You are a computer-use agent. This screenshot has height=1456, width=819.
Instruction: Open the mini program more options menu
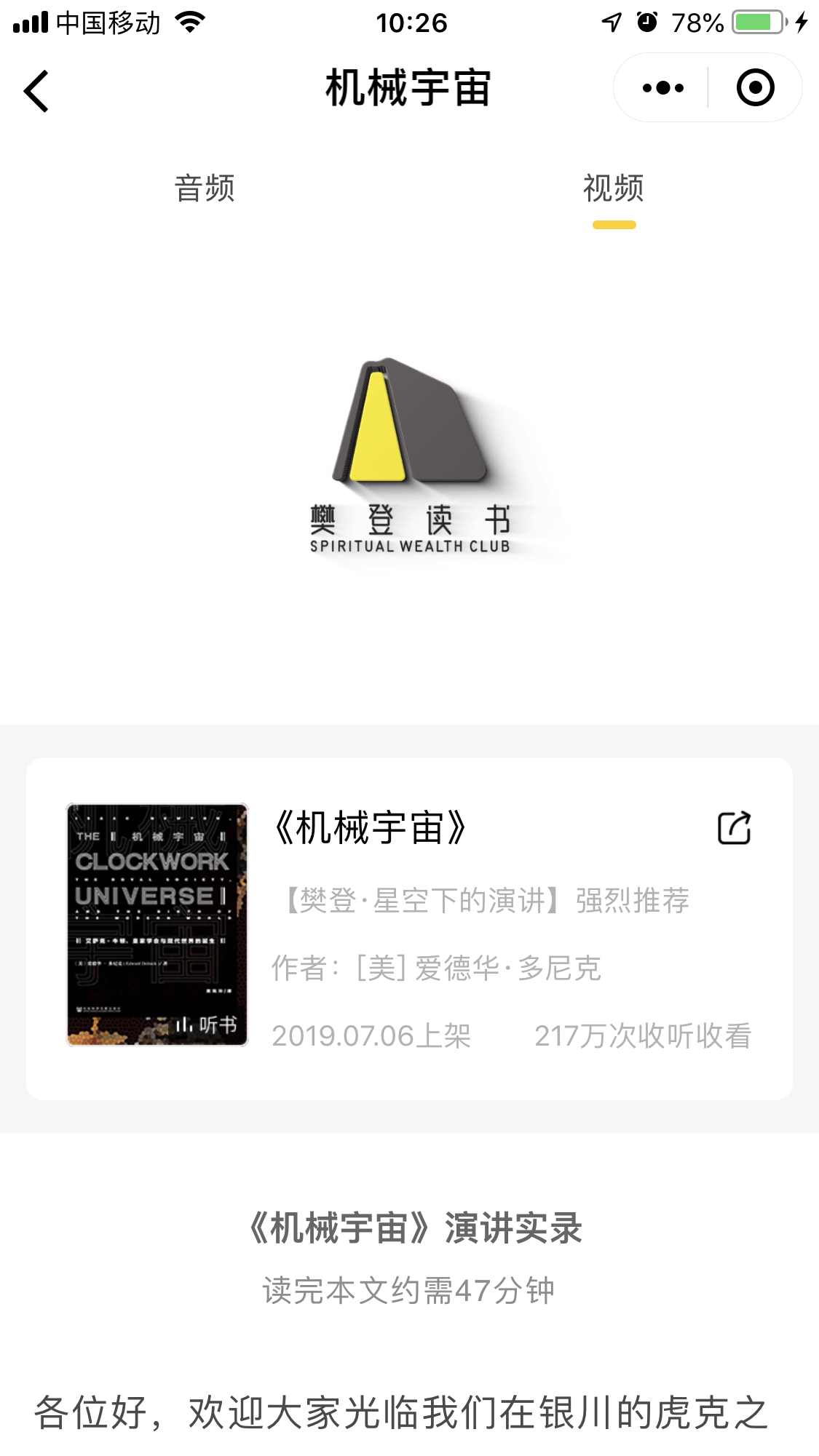(x=662, y=88)
